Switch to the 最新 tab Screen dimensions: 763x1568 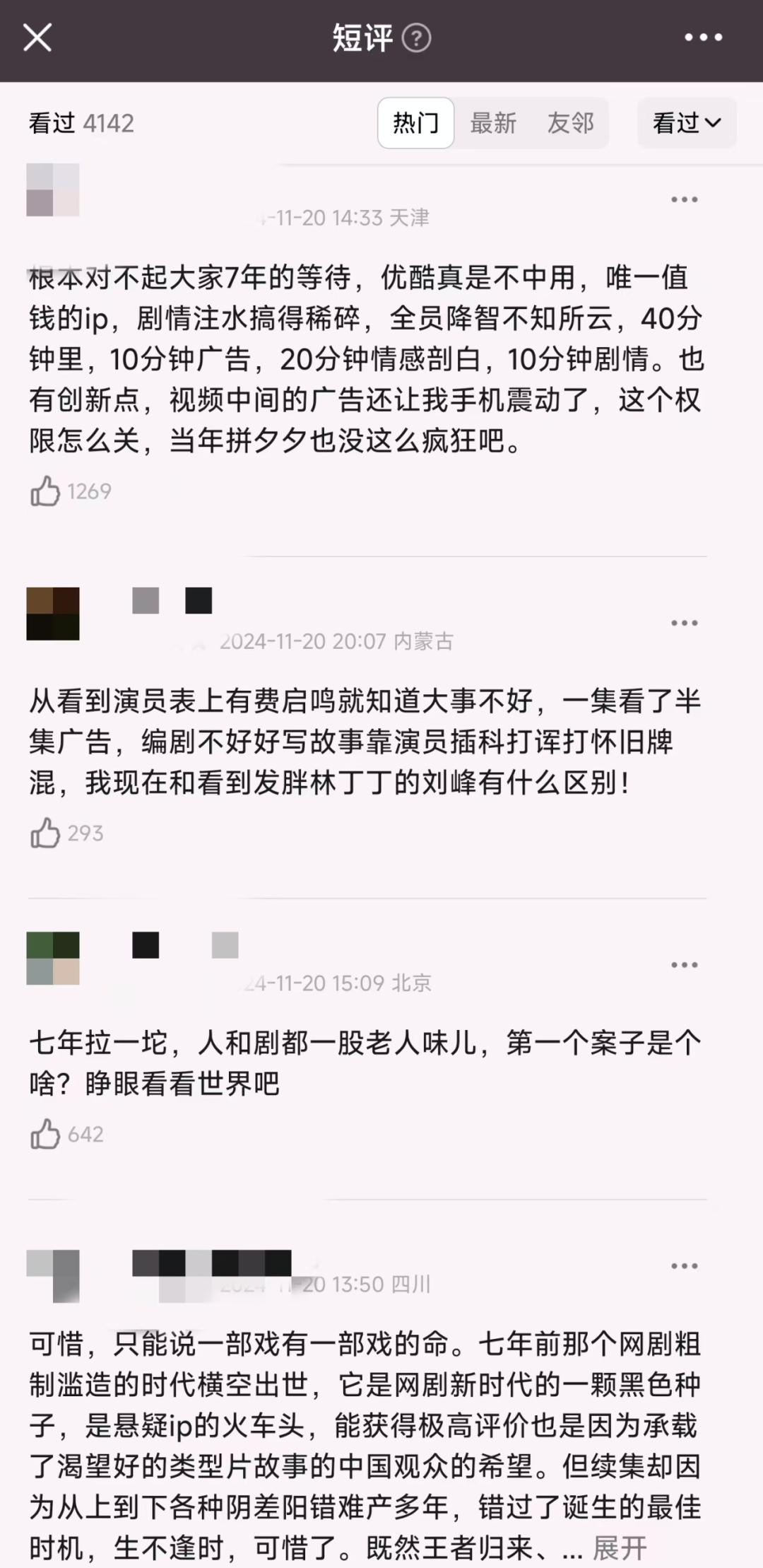tap(493, 123)
